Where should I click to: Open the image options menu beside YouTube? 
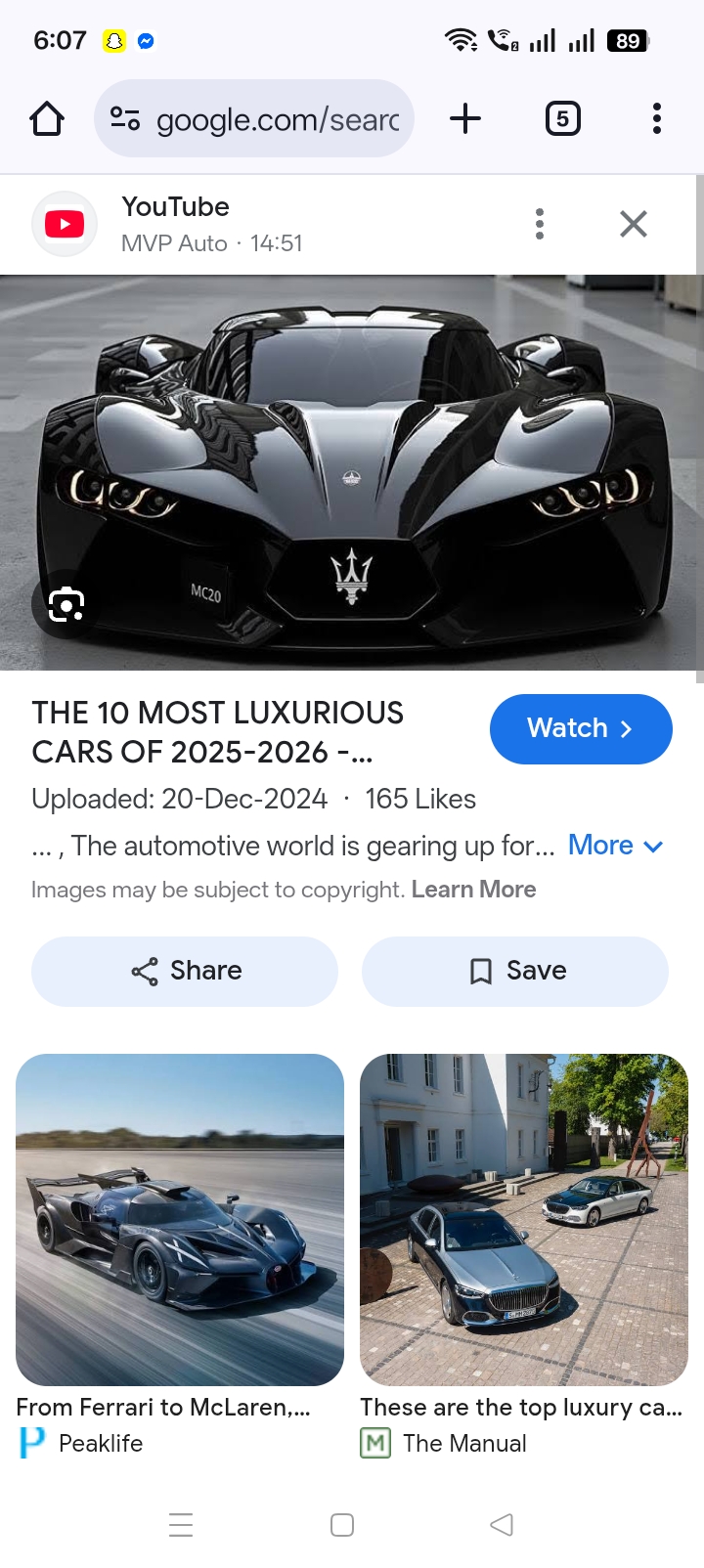[x=540, y=224]
